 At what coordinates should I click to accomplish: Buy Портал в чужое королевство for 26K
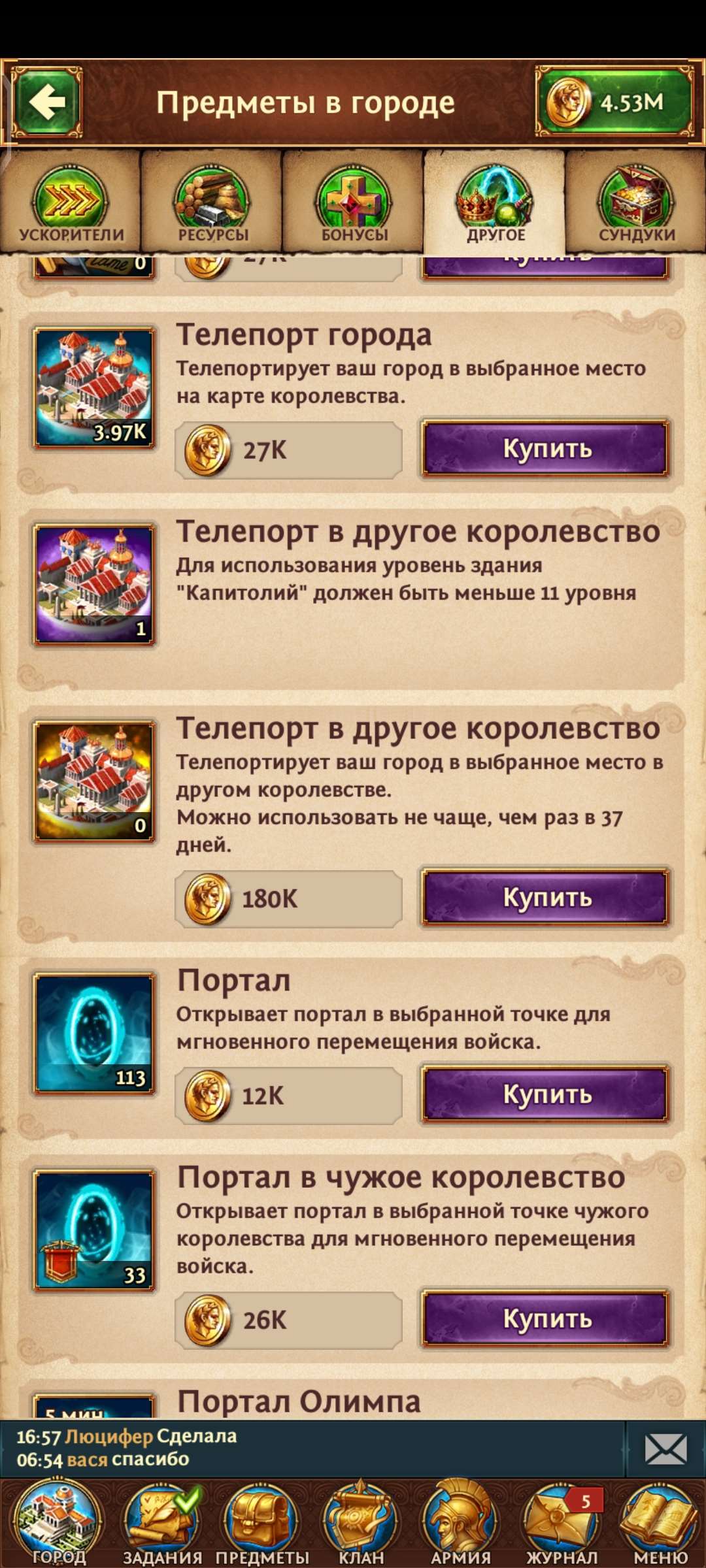546,1320
